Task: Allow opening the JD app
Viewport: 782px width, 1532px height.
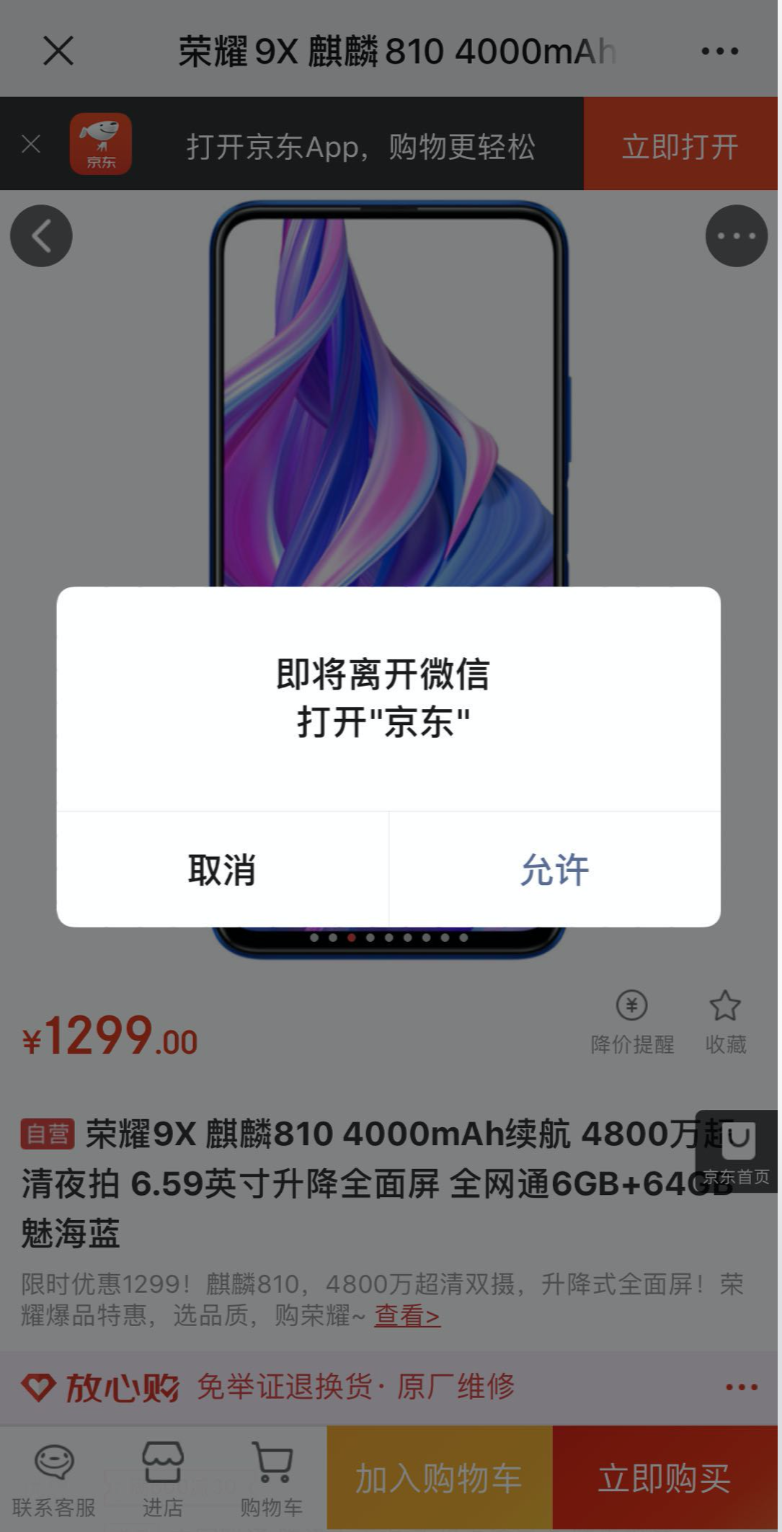Action: (x=554, y=869)
